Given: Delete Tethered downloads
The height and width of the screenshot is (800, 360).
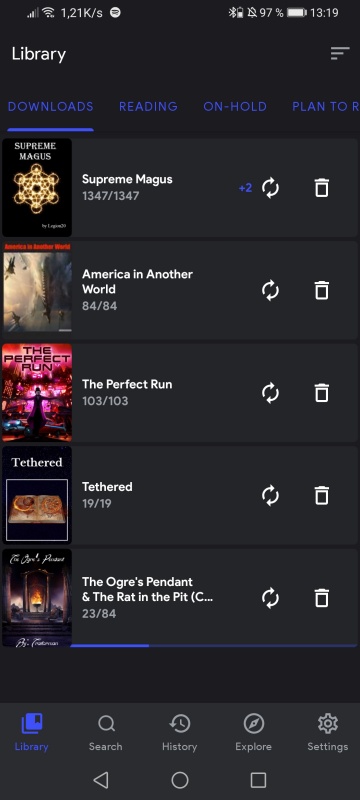Looking at the screenshot, I should point(321,495).
